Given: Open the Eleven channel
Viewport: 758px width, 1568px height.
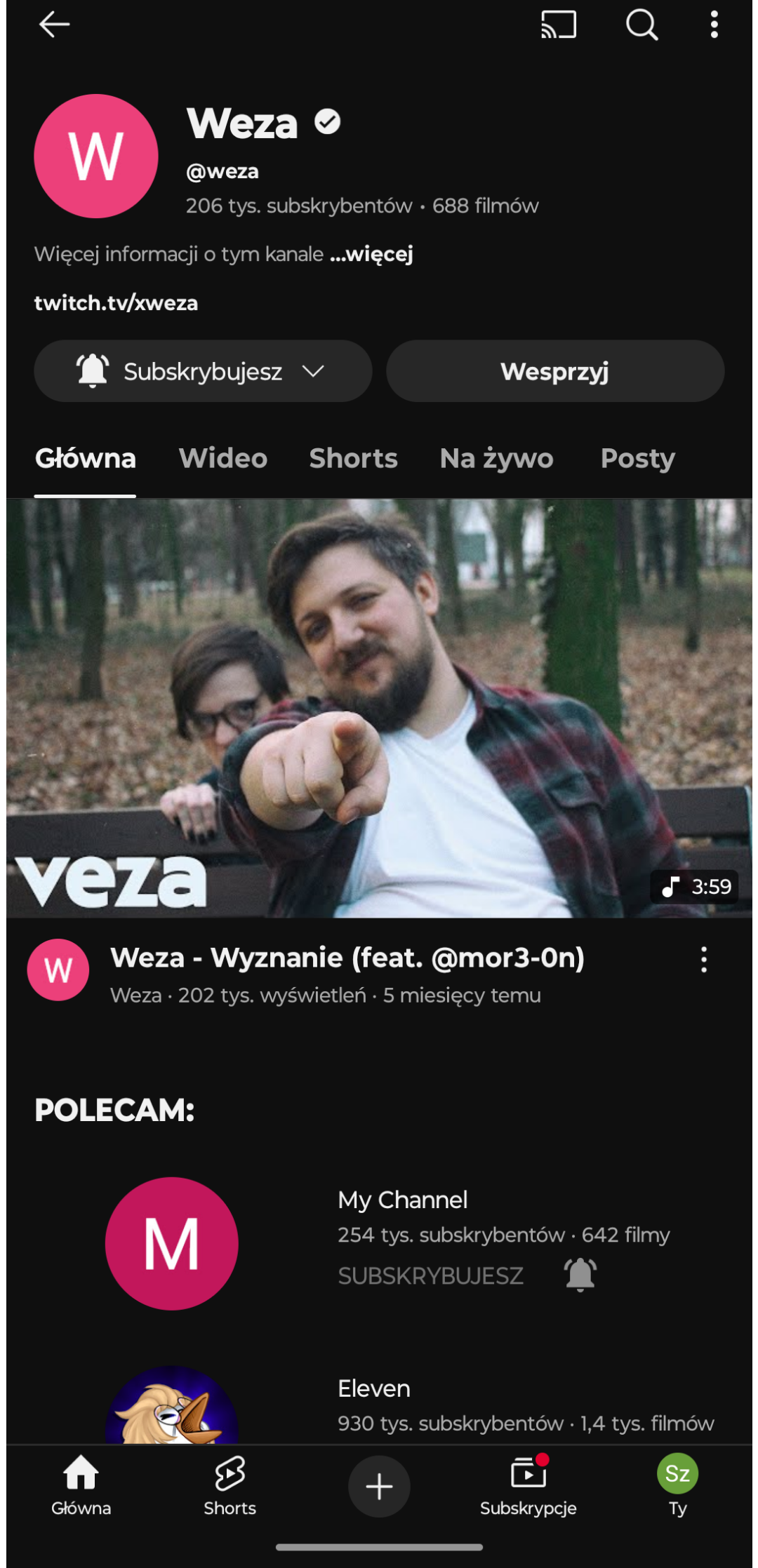Looking at the screenshot, I should 374,1388.
